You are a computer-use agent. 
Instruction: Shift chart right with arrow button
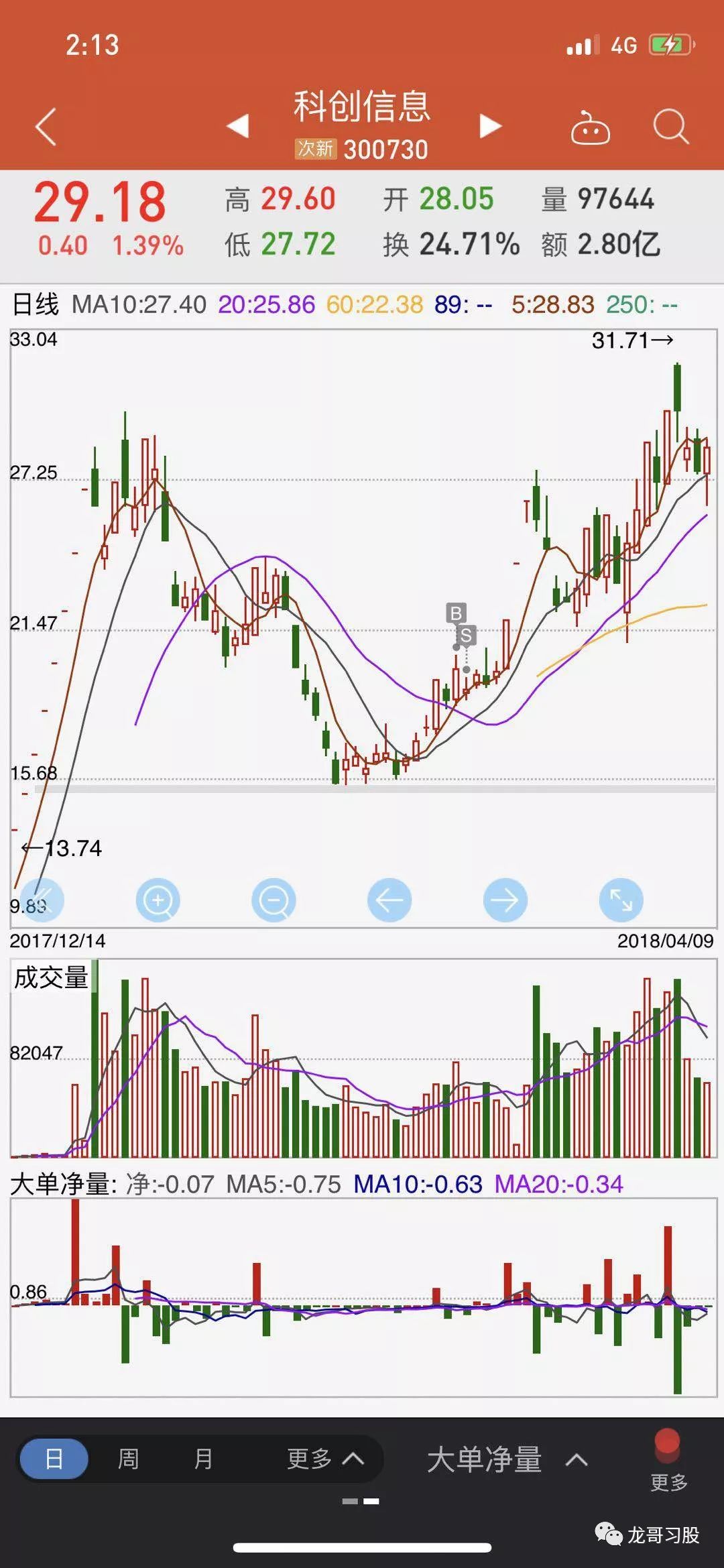(505, 900)
